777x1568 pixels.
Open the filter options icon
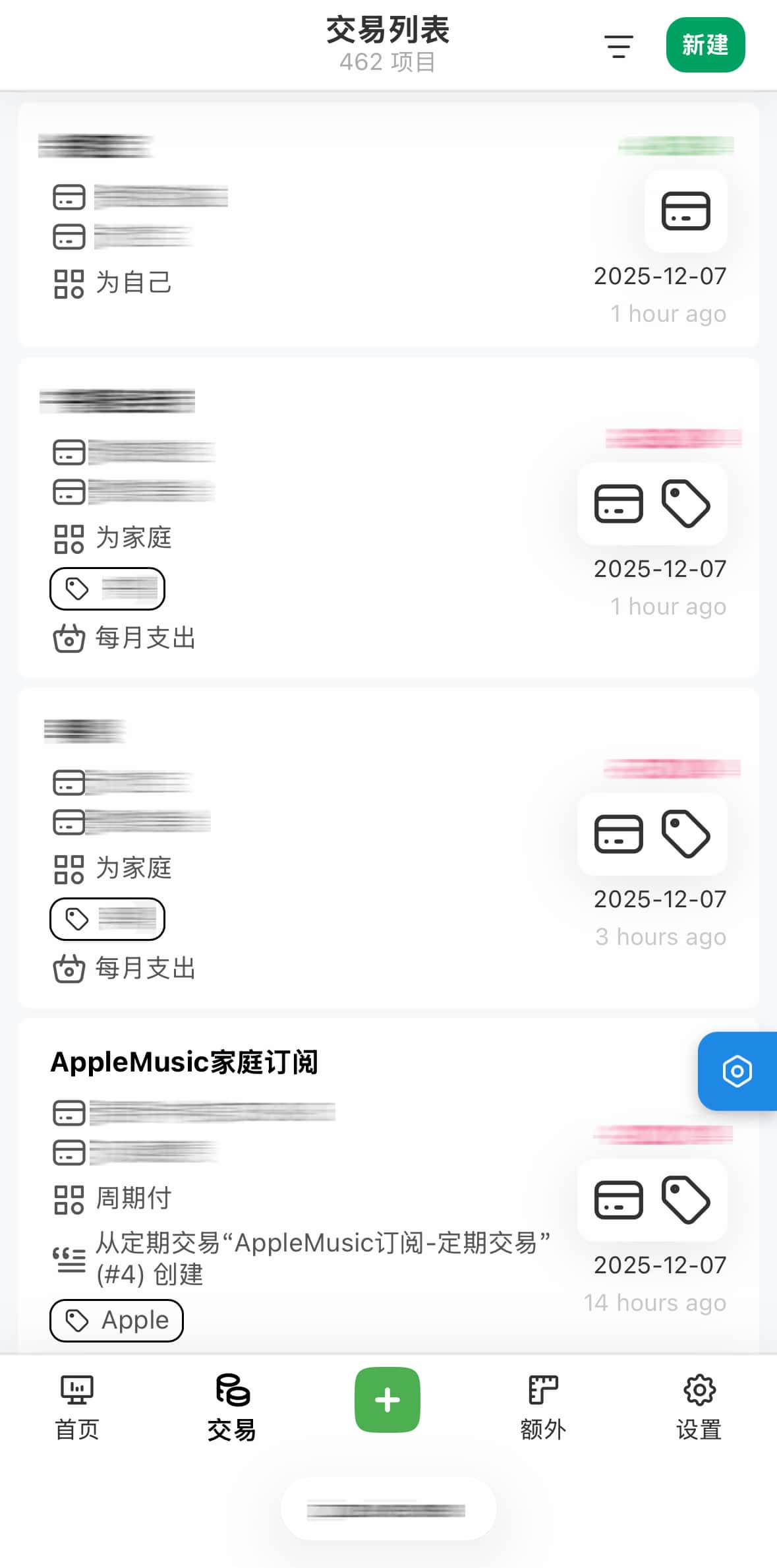tap(618, 46)
